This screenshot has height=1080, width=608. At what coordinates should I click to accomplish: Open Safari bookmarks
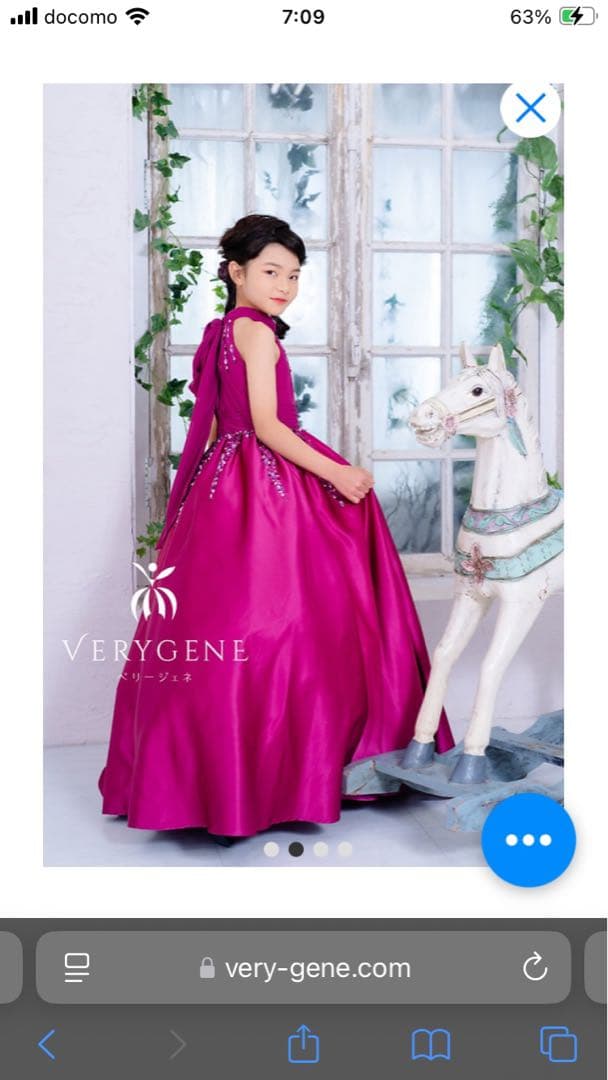pyautogui.click(x=430, y=1045)
